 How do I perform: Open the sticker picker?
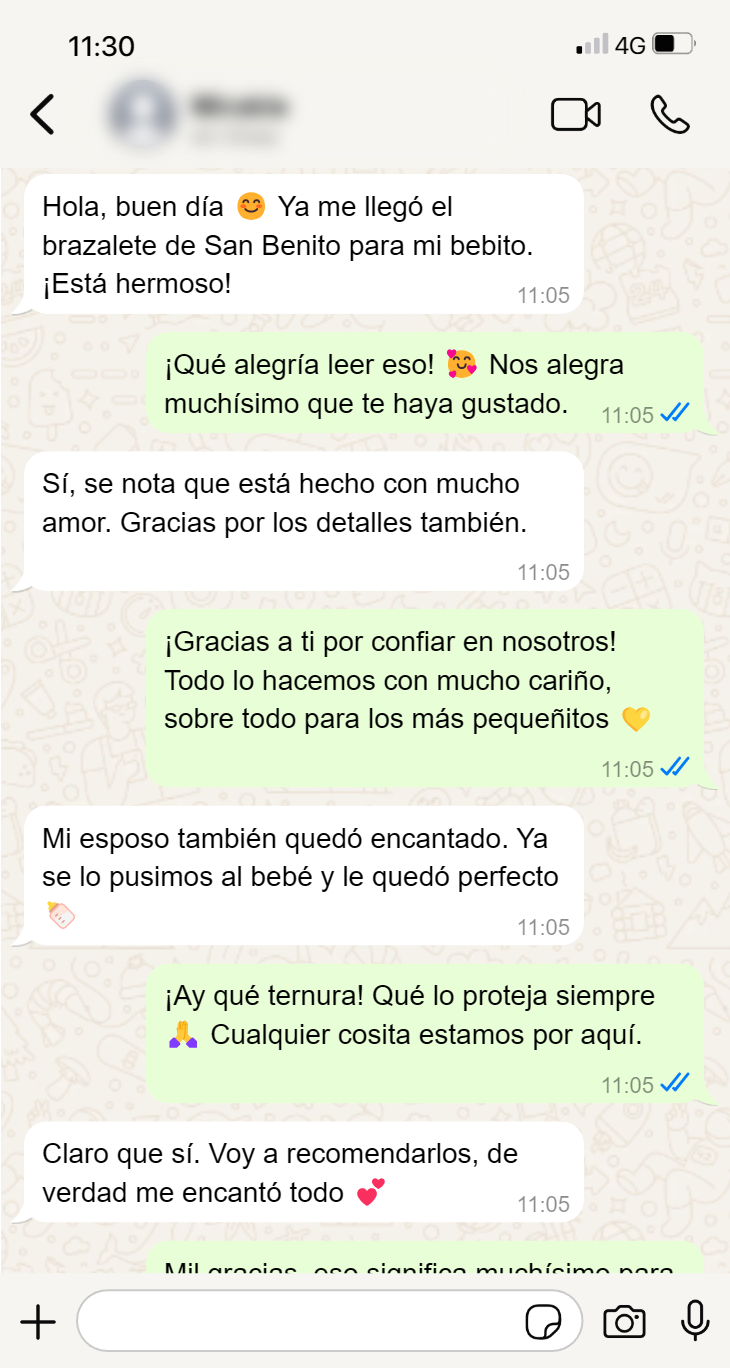(x=543, y=1322)
